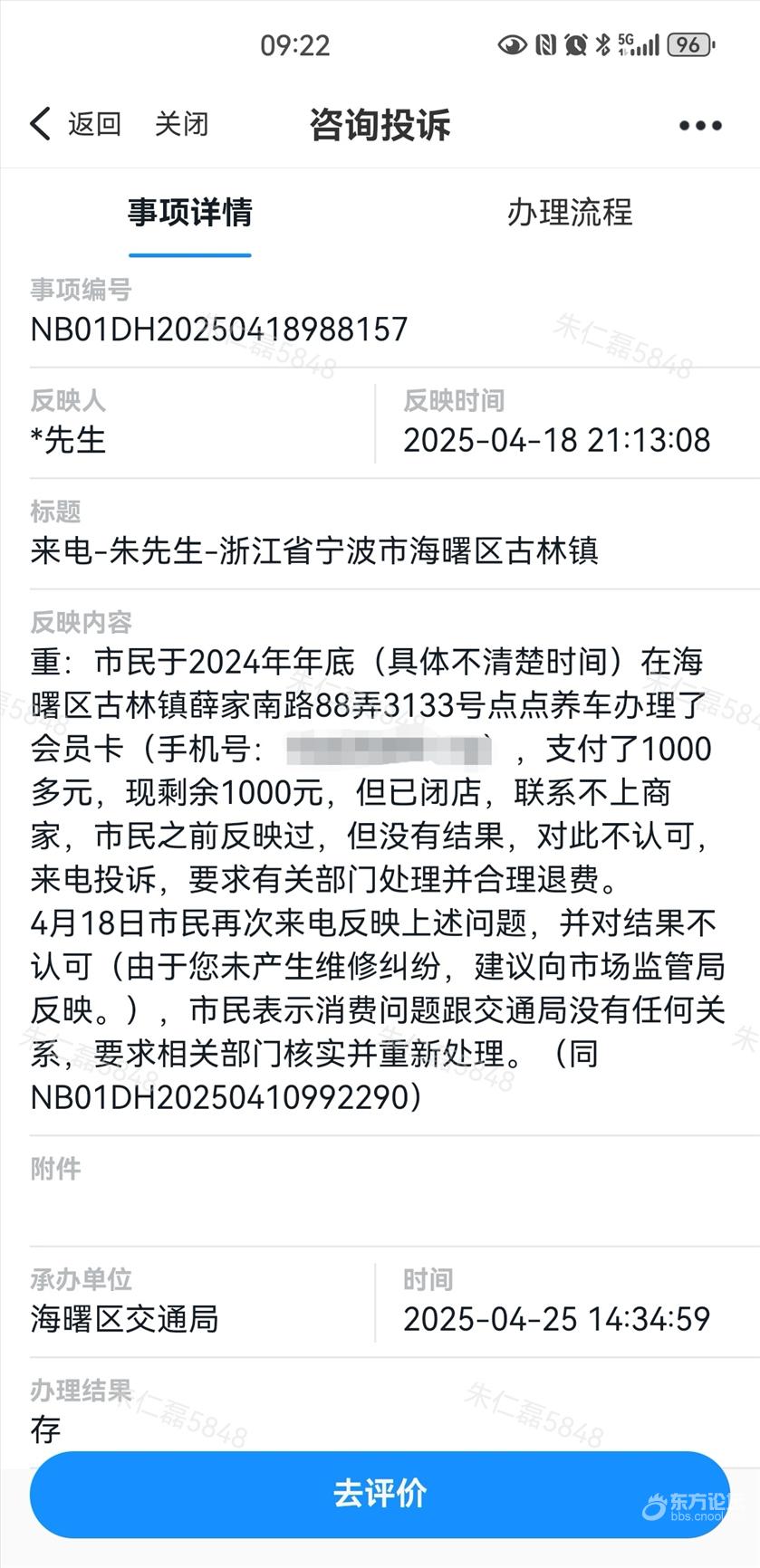Select the 事项详情 tab
The width and height of the screenshot is (760, 1568).
(190, 213)
